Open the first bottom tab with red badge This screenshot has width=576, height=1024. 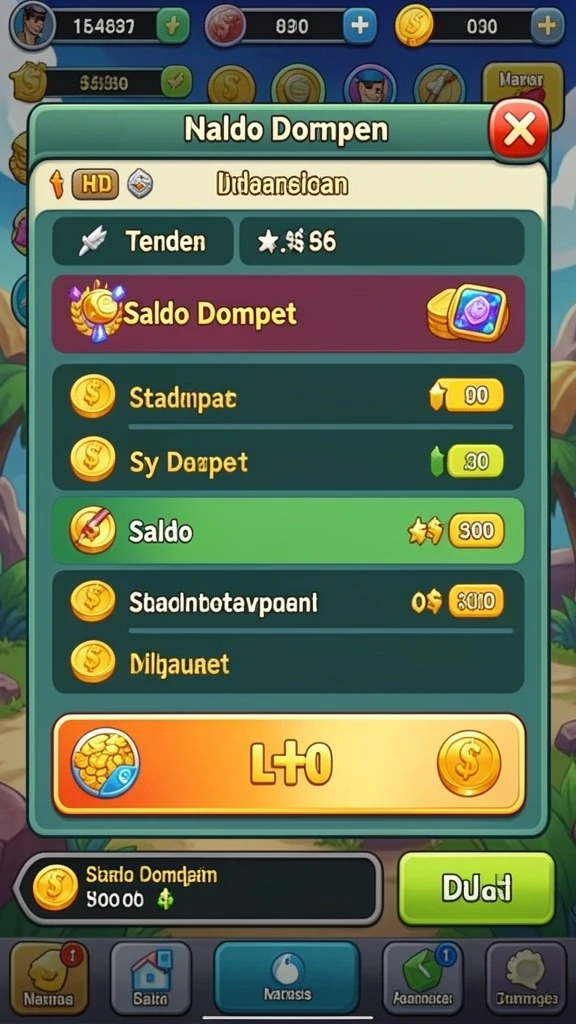click(49, 978)
